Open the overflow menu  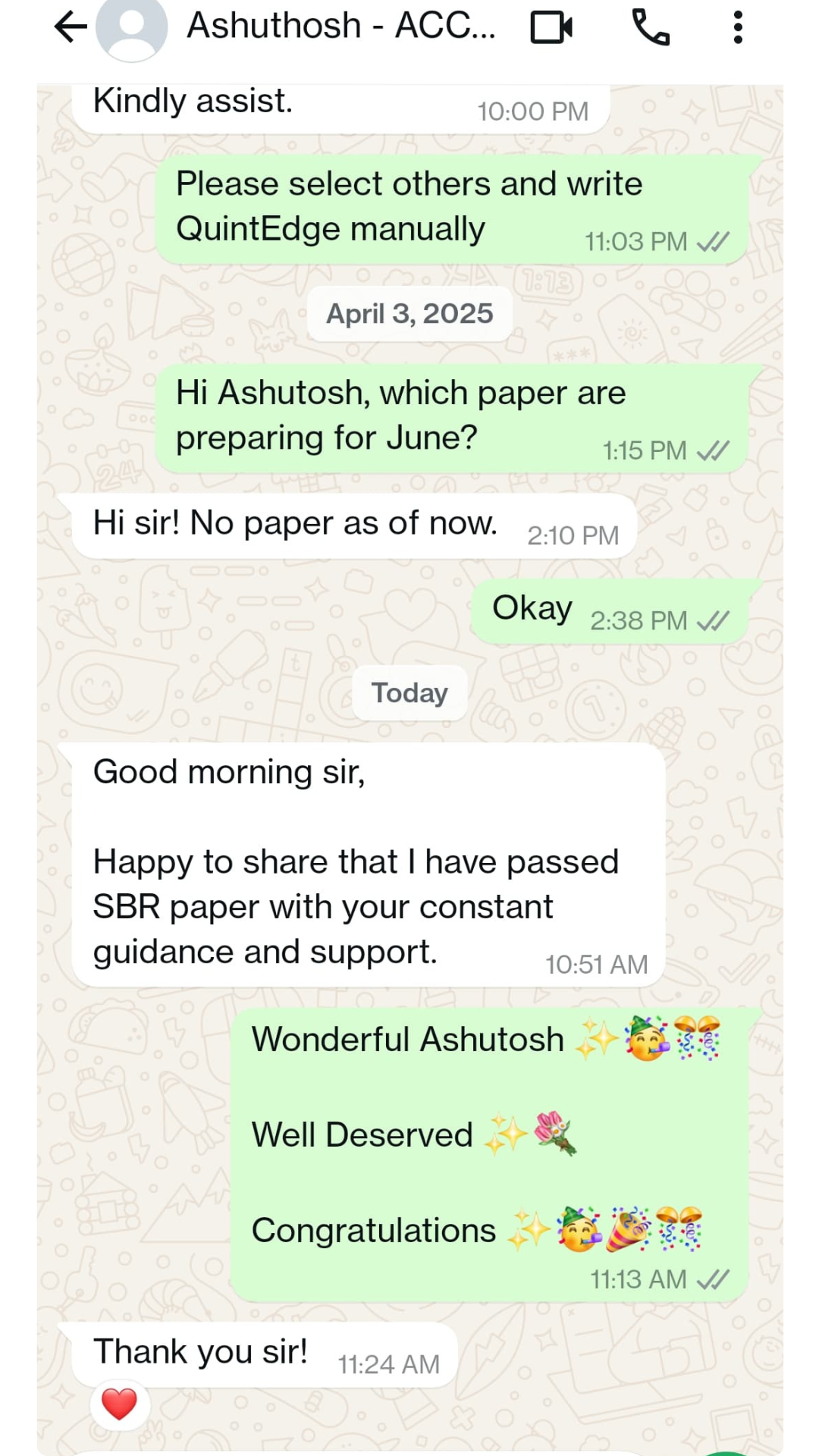(737, 28)
